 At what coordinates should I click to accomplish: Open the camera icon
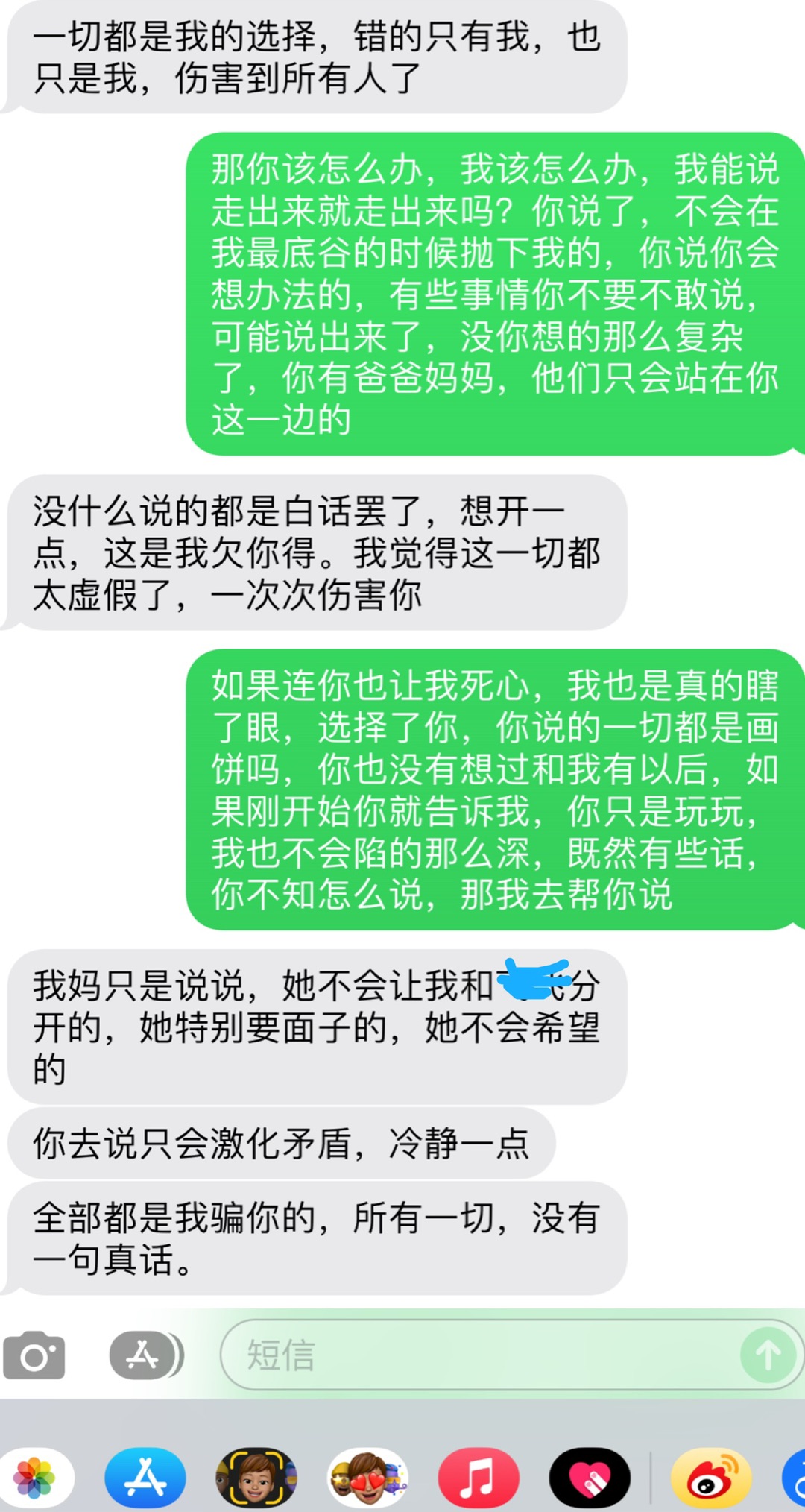click(x=34, y=1355)
